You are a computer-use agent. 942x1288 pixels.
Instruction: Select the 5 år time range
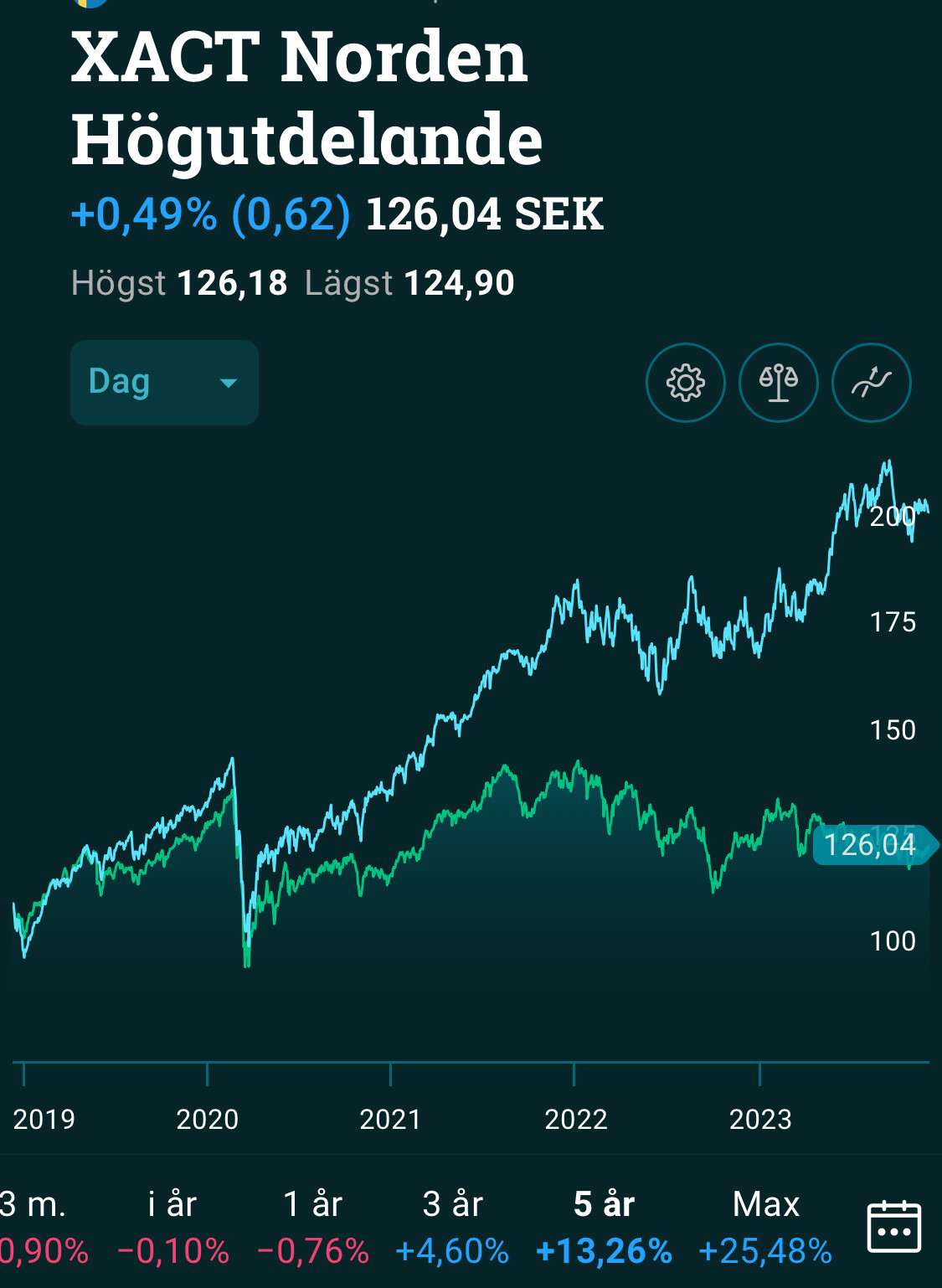coord(604,1226)
